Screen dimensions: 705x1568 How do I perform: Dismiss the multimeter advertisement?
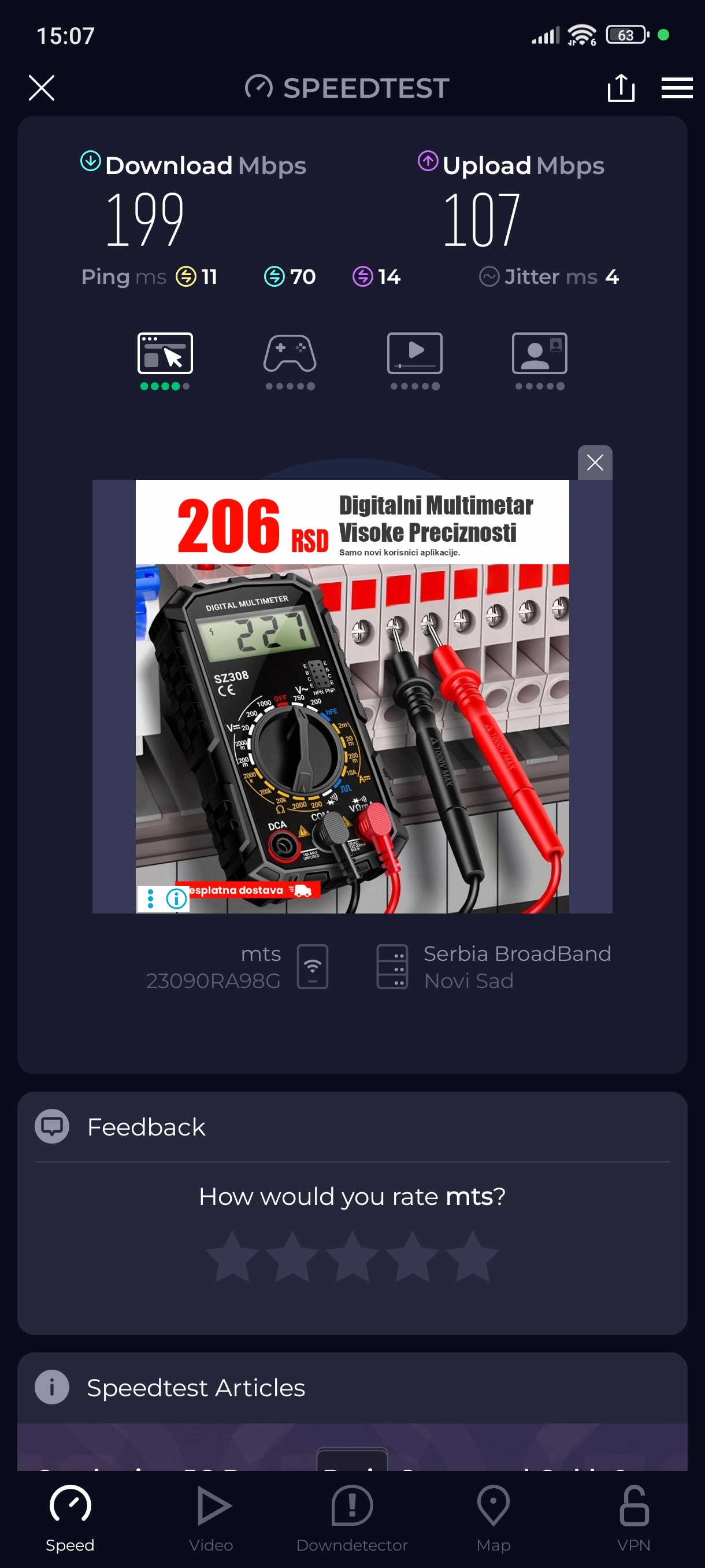click(594, 463)
